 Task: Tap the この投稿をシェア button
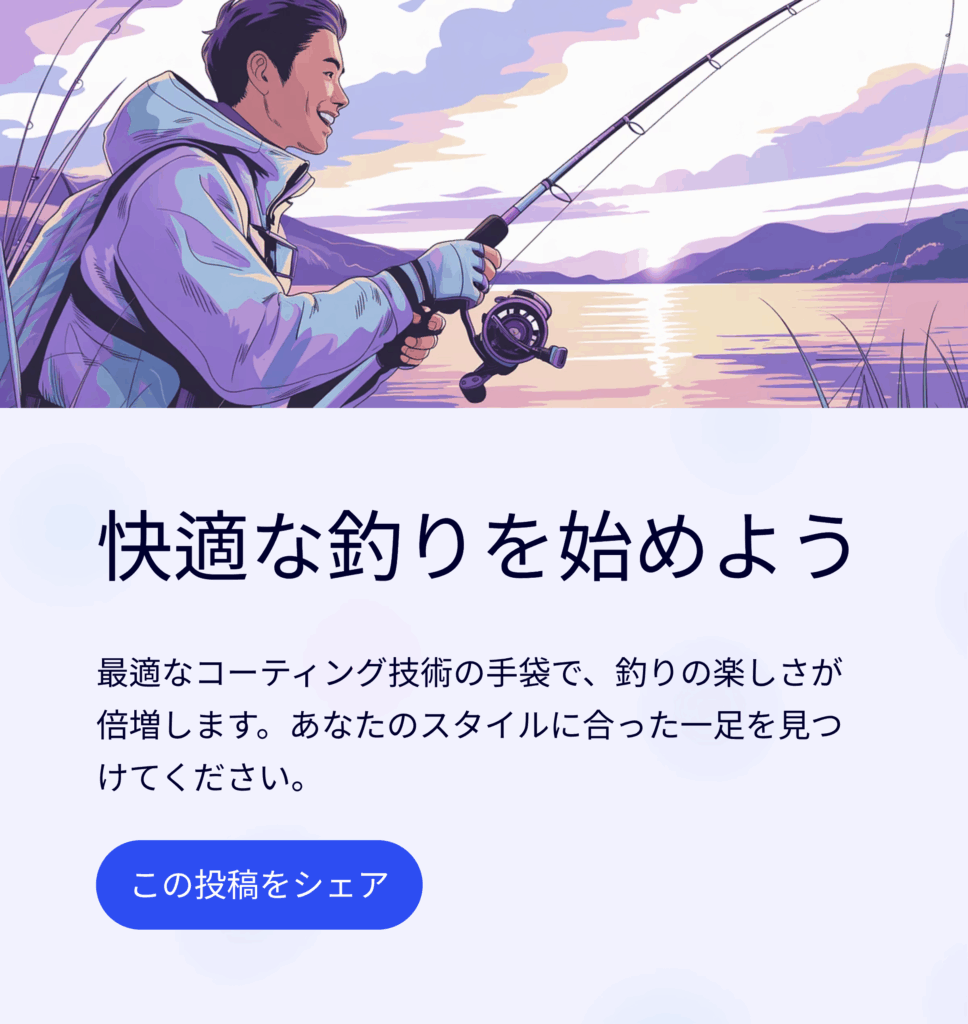coord(259,885)
